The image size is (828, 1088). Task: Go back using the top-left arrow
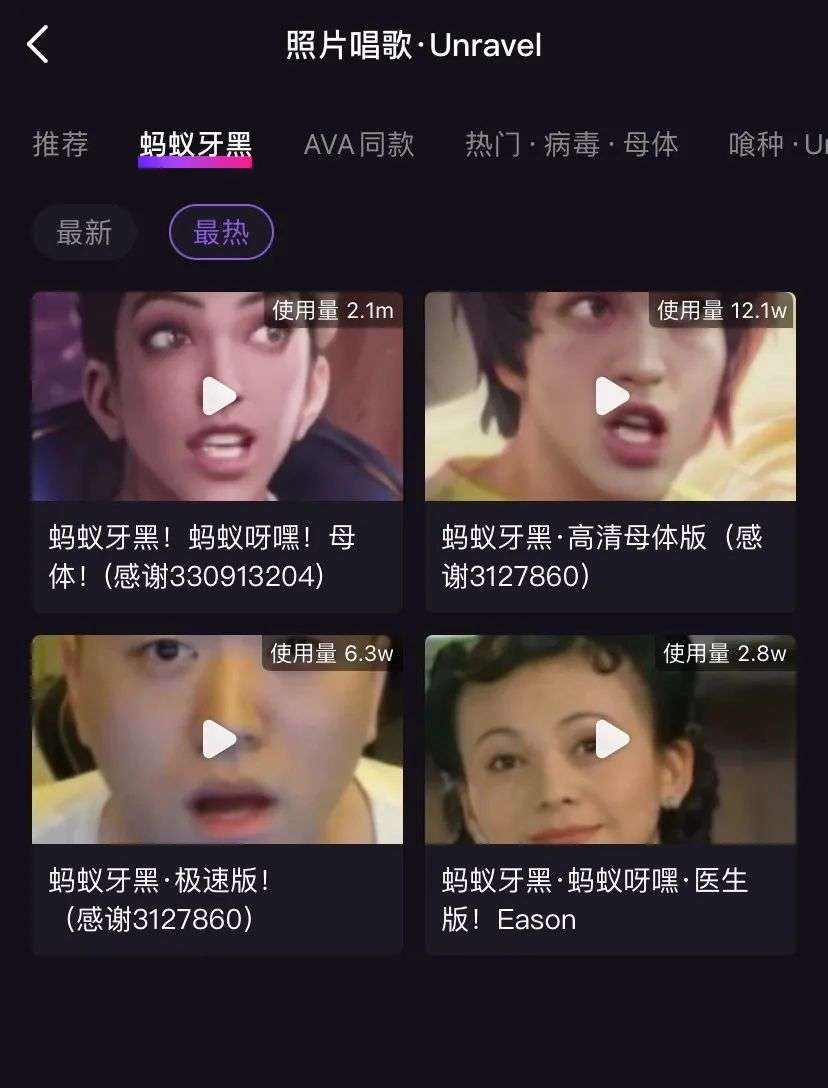click(38, 45)
